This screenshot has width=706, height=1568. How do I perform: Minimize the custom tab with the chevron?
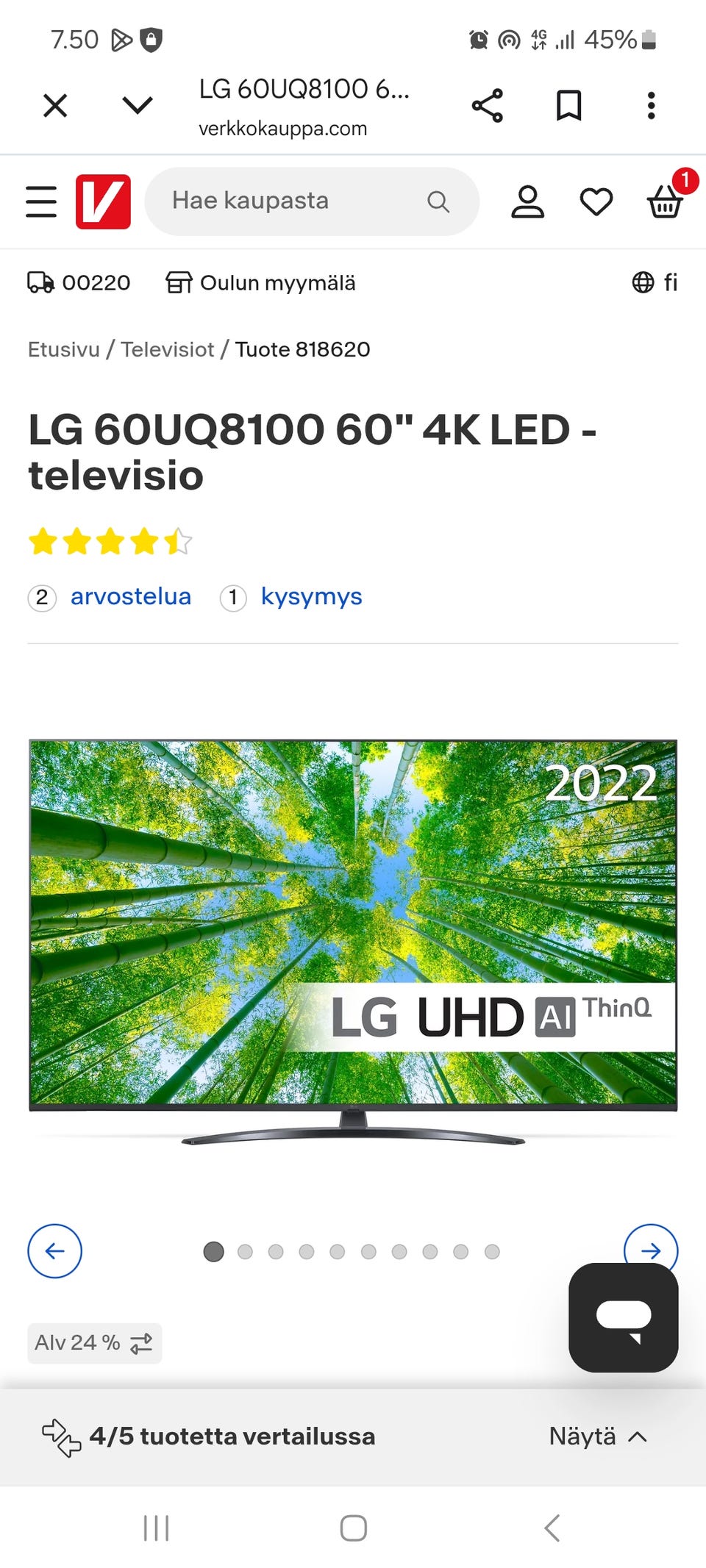click(x=138, y=106)
